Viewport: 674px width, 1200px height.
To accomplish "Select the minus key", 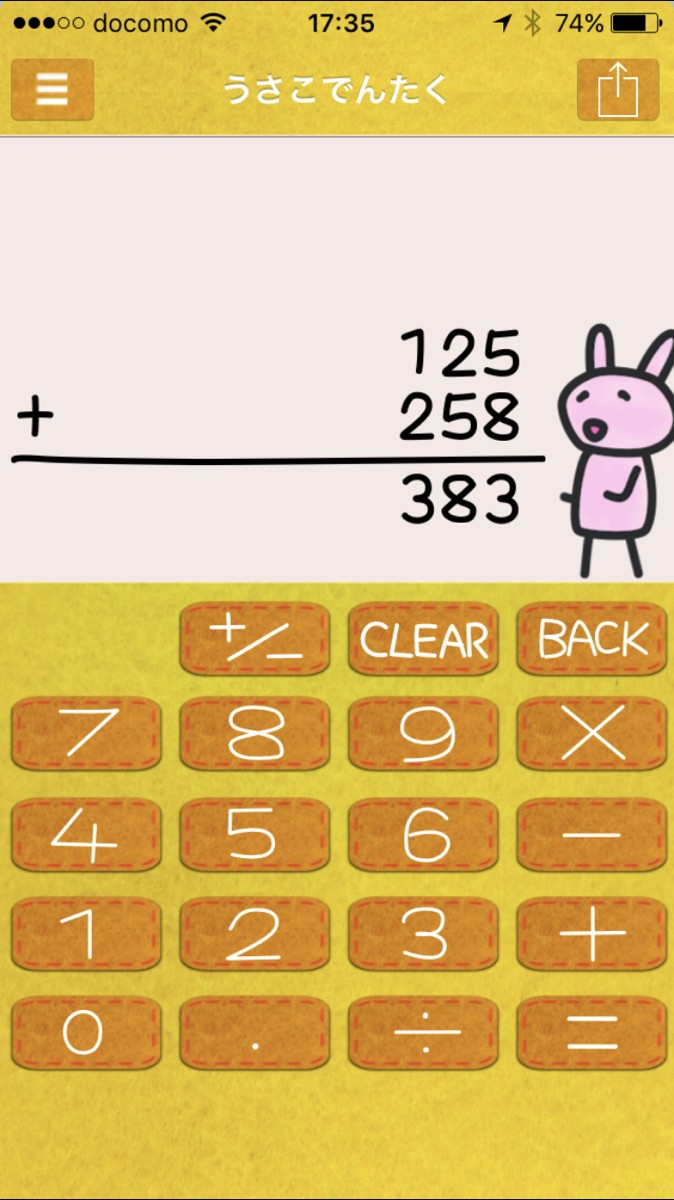I will click(592, 835).
